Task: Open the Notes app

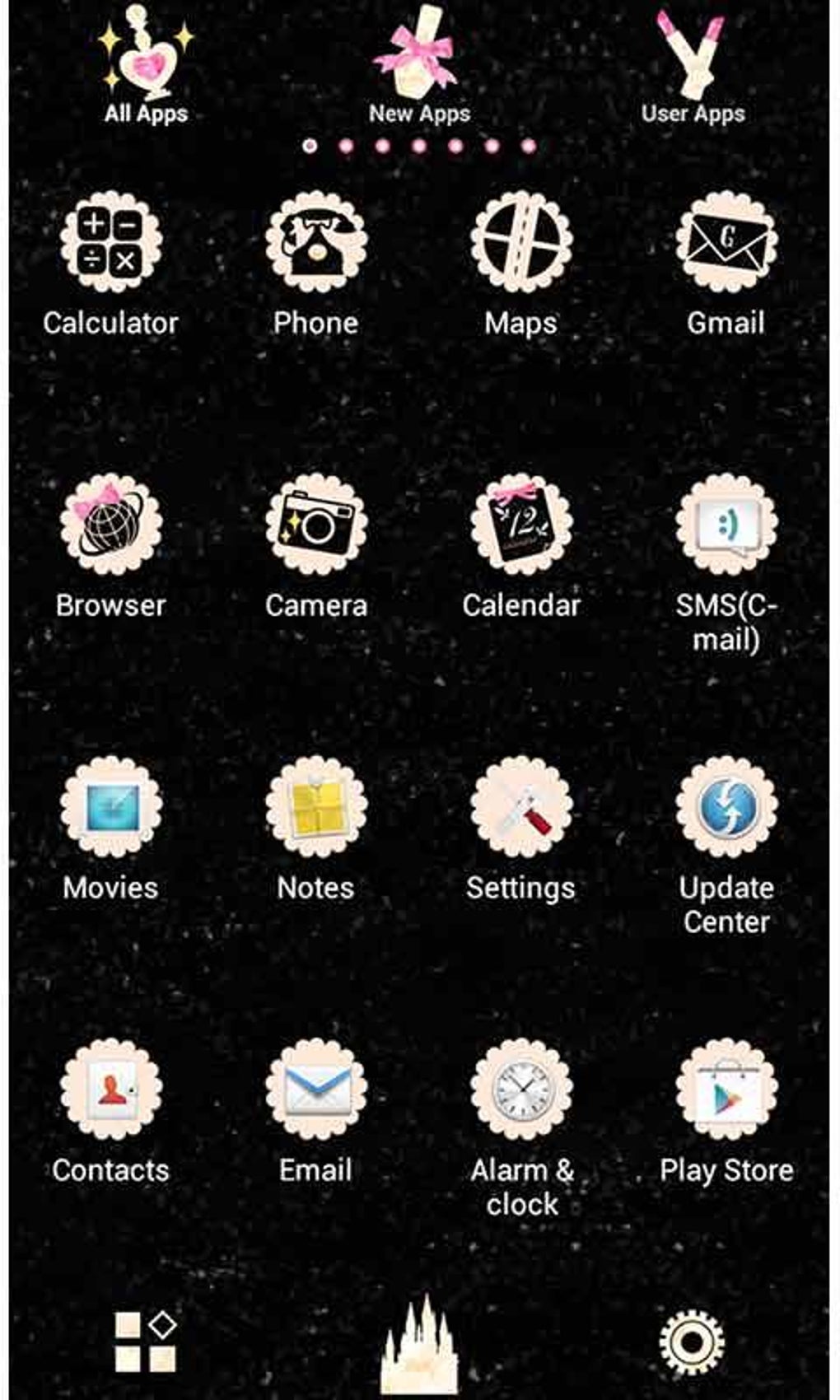Action: [x=315, y=807]
